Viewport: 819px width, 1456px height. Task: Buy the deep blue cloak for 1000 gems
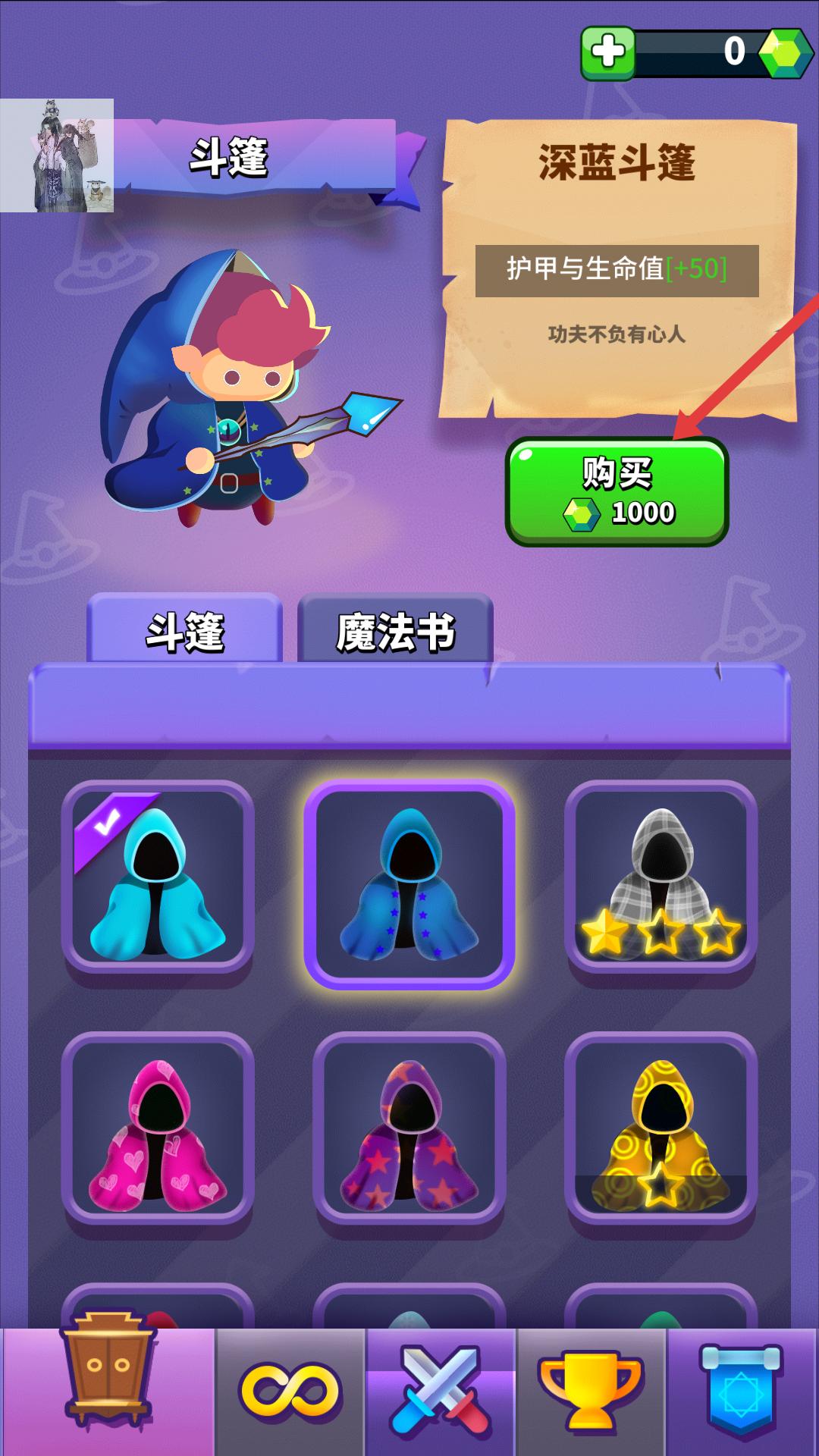point(617,491)
